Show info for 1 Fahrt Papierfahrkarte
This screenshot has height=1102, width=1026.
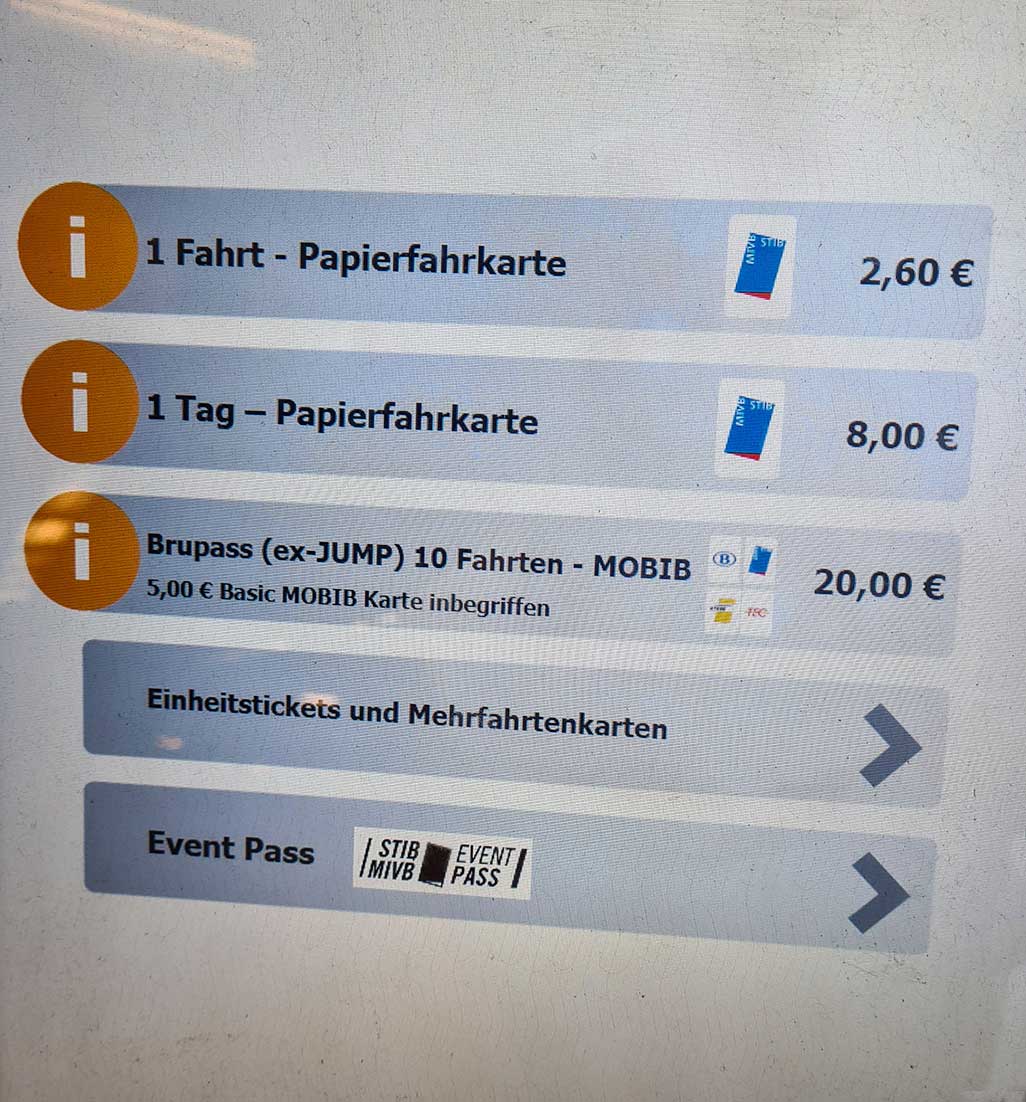coord(77,246)
